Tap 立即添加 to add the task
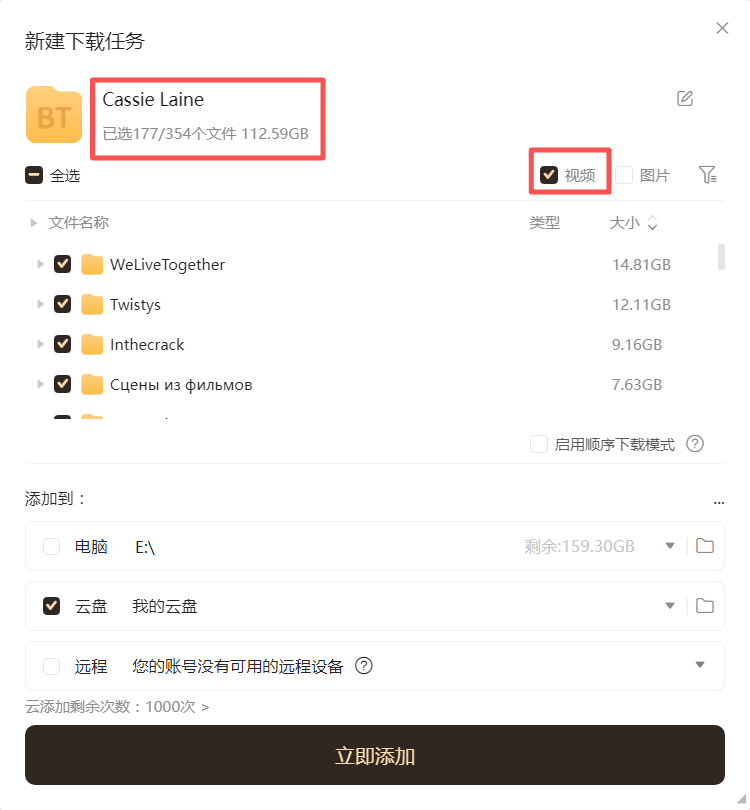Viewport: 750px width, 810px height. click(375, 756)
